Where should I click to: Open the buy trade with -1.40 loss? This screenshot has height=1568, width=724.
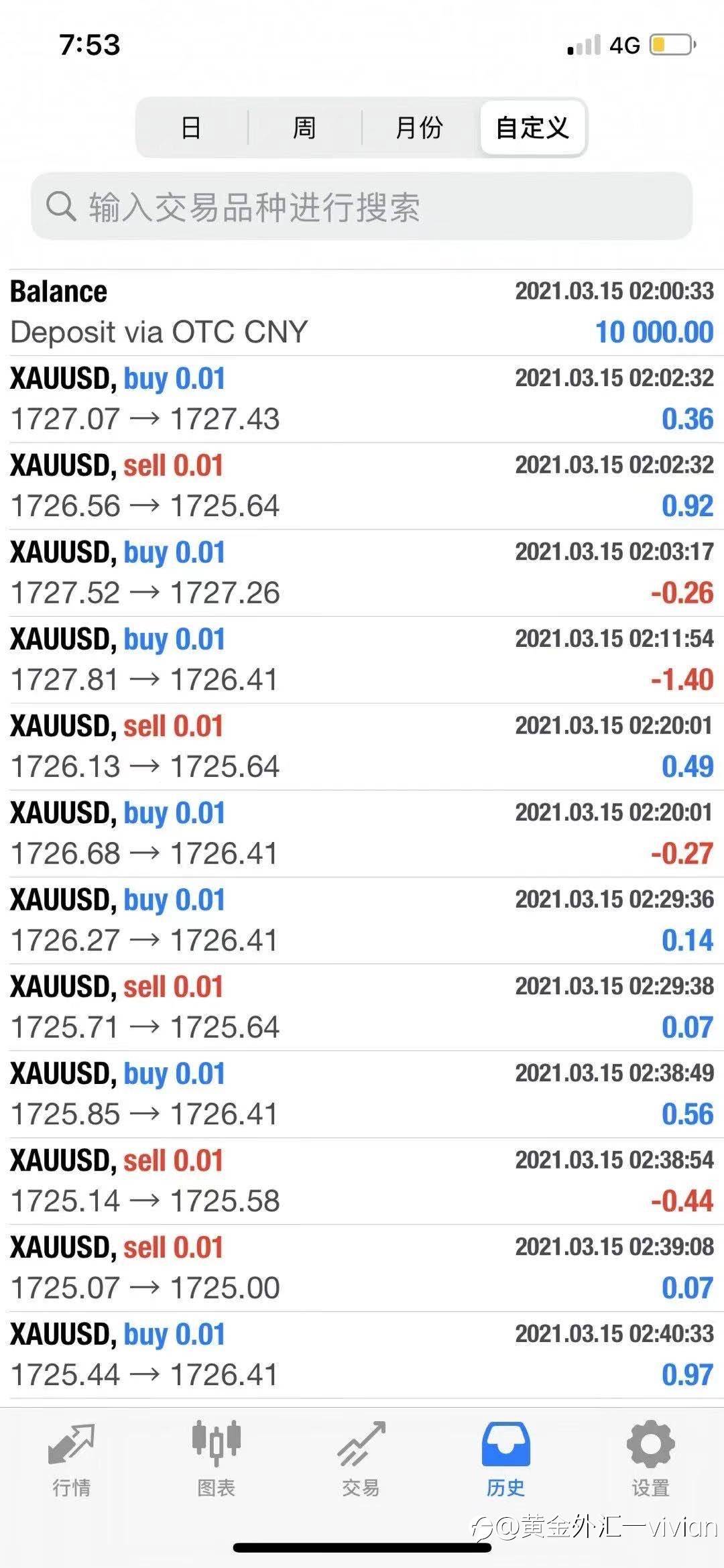[362, 660]
